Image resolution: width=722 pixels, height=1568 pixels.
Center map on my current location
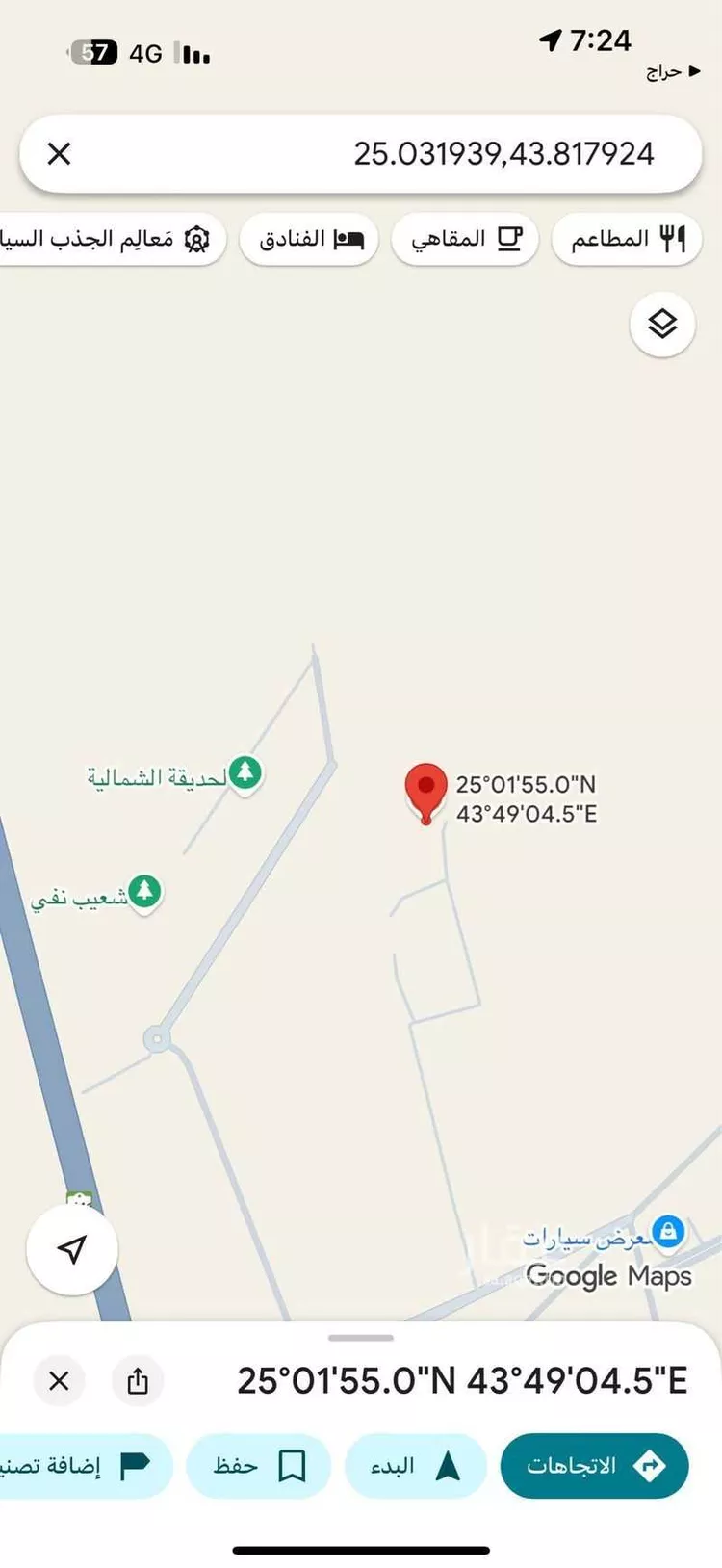pos(72,1249)
